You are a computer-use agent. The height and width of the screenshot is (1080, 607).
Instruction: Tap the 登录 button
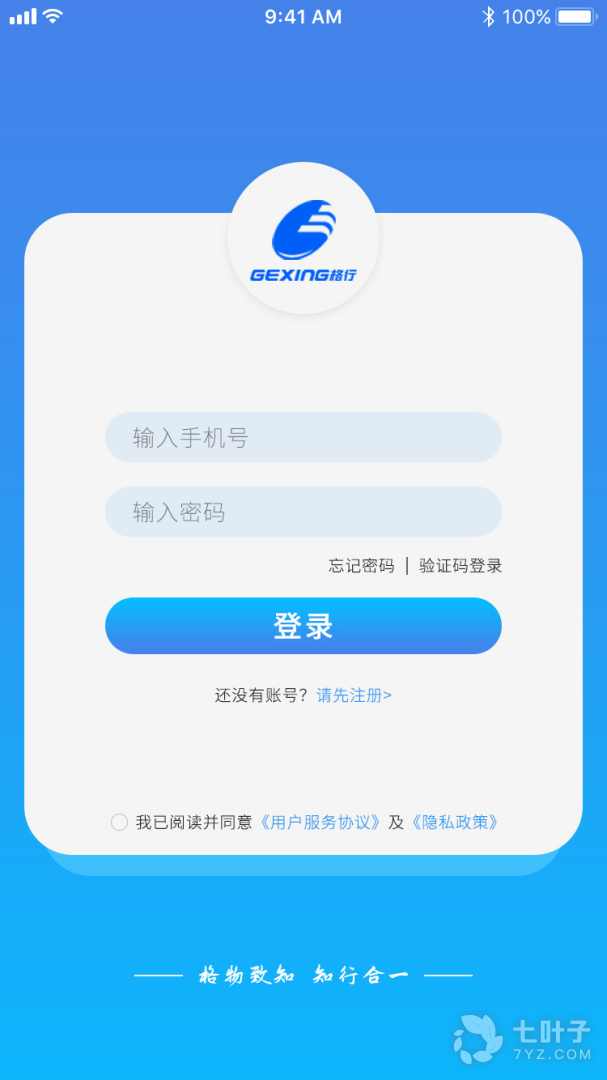pos(303,626)
